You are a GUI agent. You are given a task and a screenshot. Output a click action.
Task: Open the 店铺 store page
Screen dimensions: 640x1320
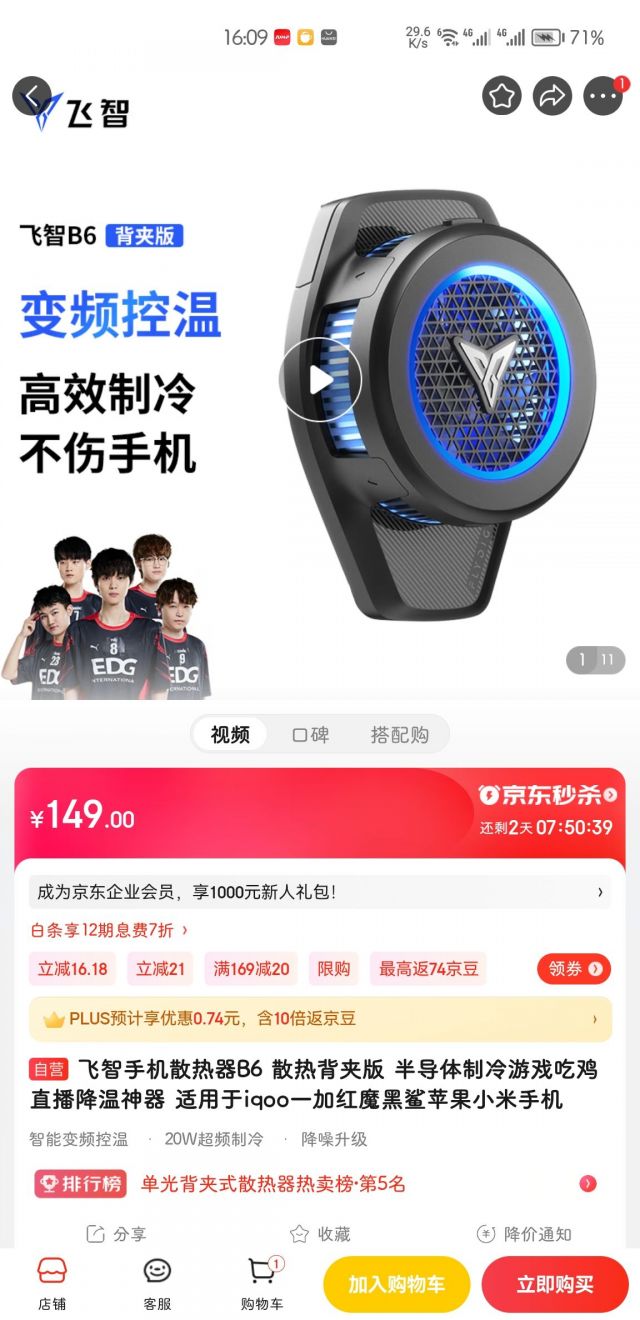52,1284
